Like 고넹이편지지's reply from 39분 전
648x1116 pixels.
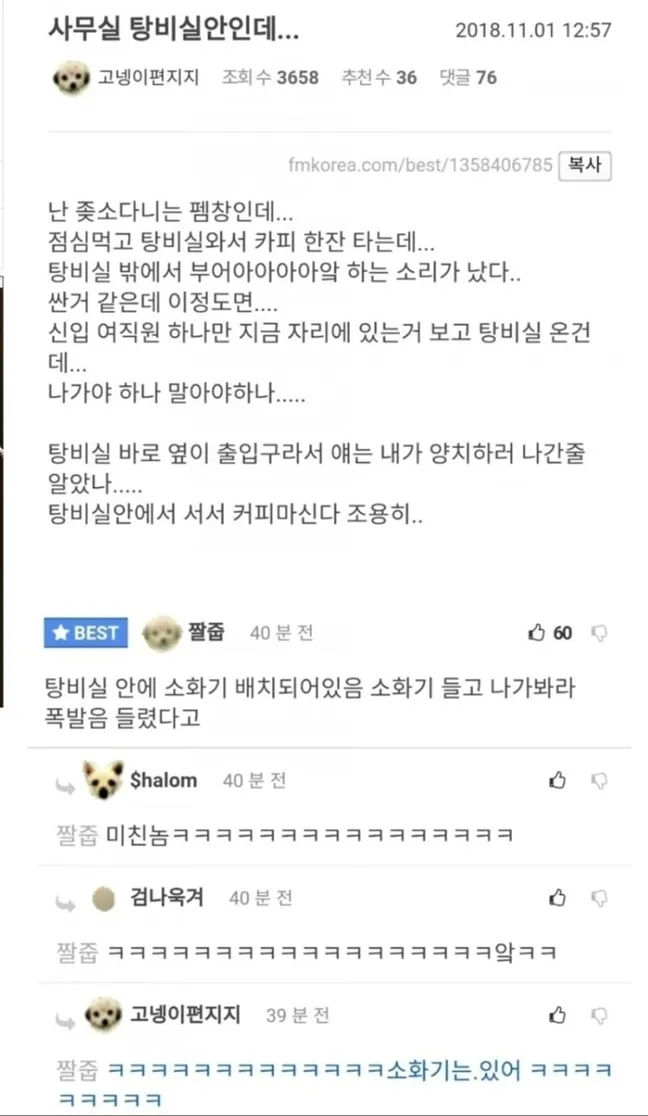(x=558, y=1016)
